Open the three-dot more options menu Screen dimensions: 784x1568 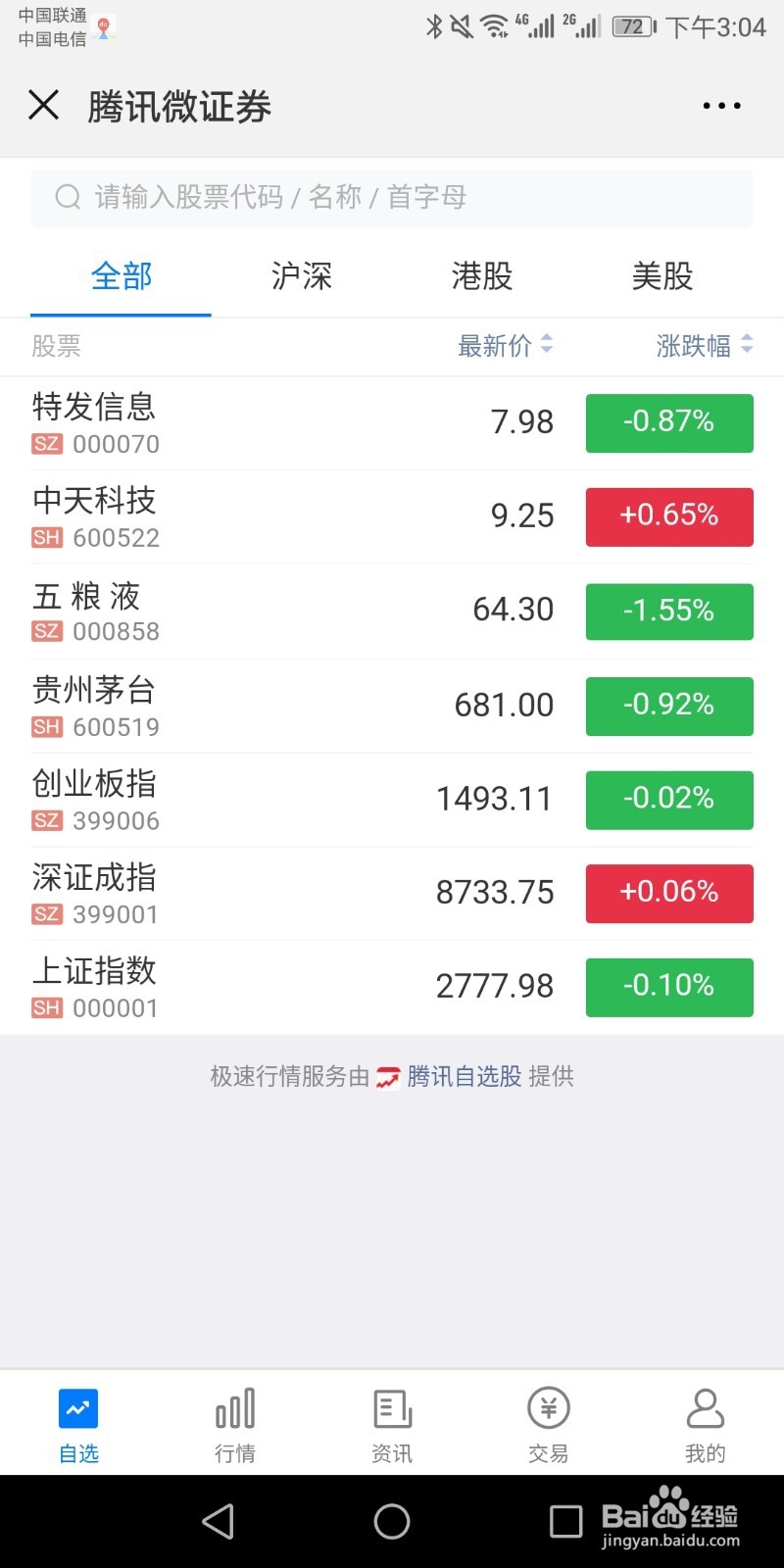[x=720, y=105]
